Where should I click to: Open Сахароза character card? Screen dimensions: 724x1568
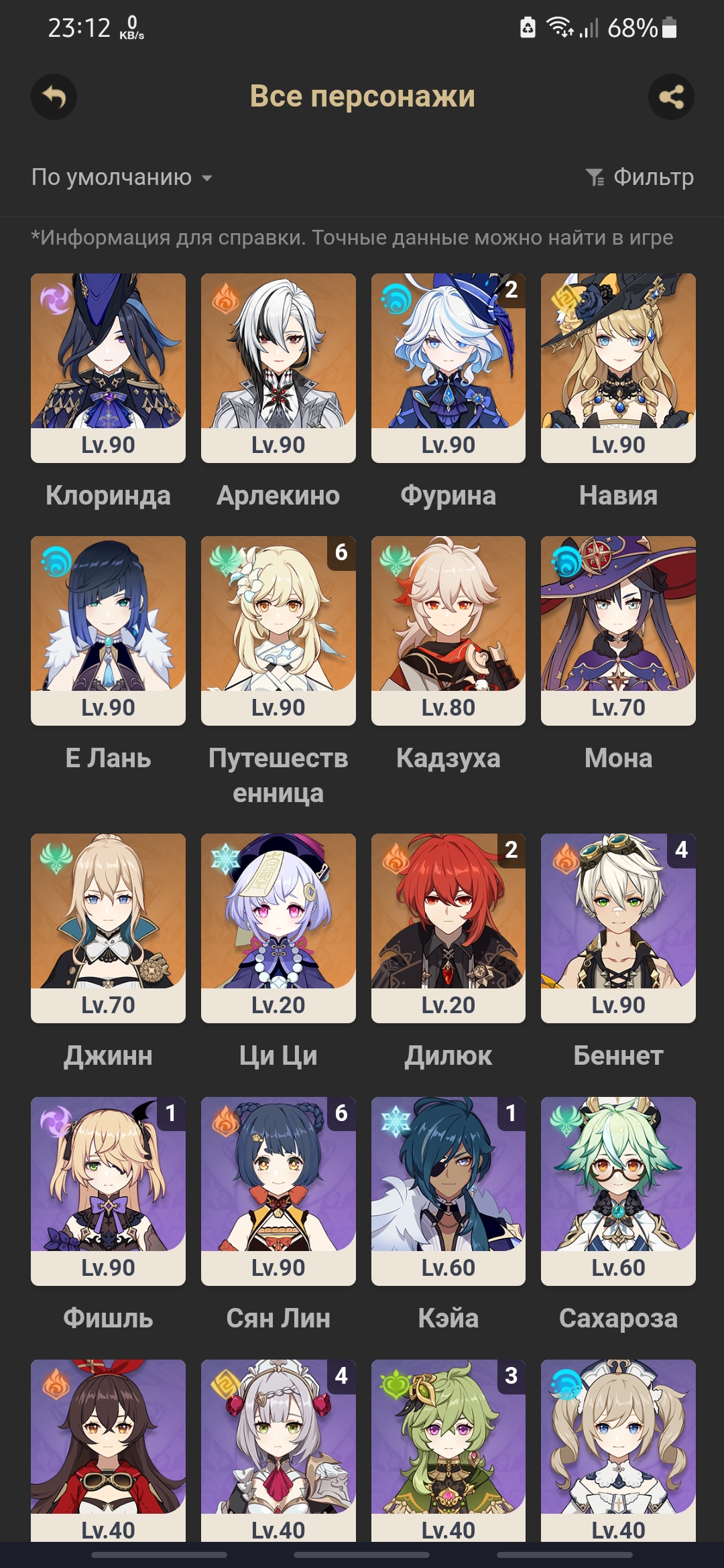618,1190
